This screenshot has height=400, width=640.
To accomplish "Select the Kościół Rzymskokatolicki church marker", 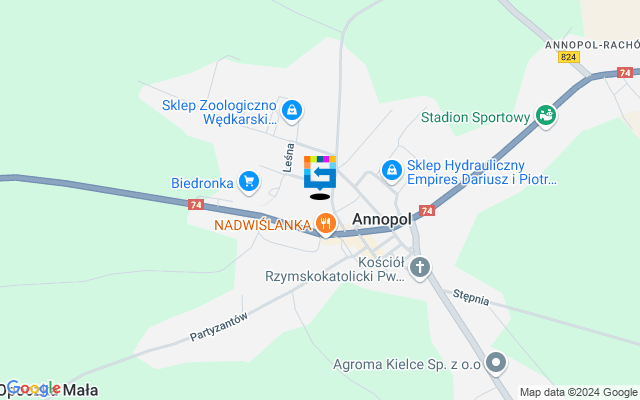I will [x=420, y=267].
